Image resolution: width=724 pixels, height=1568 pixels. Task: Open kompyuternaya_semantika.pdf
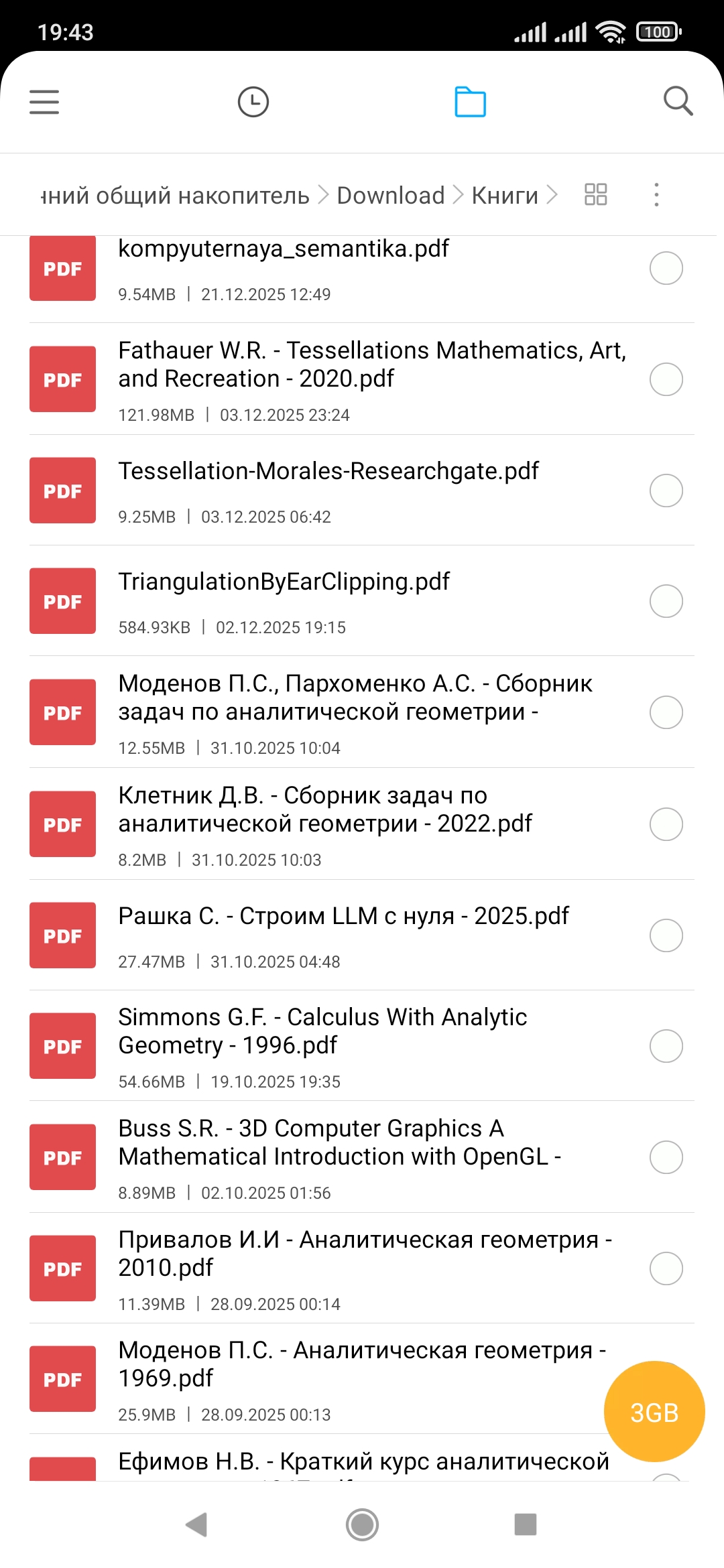point(284,249)
